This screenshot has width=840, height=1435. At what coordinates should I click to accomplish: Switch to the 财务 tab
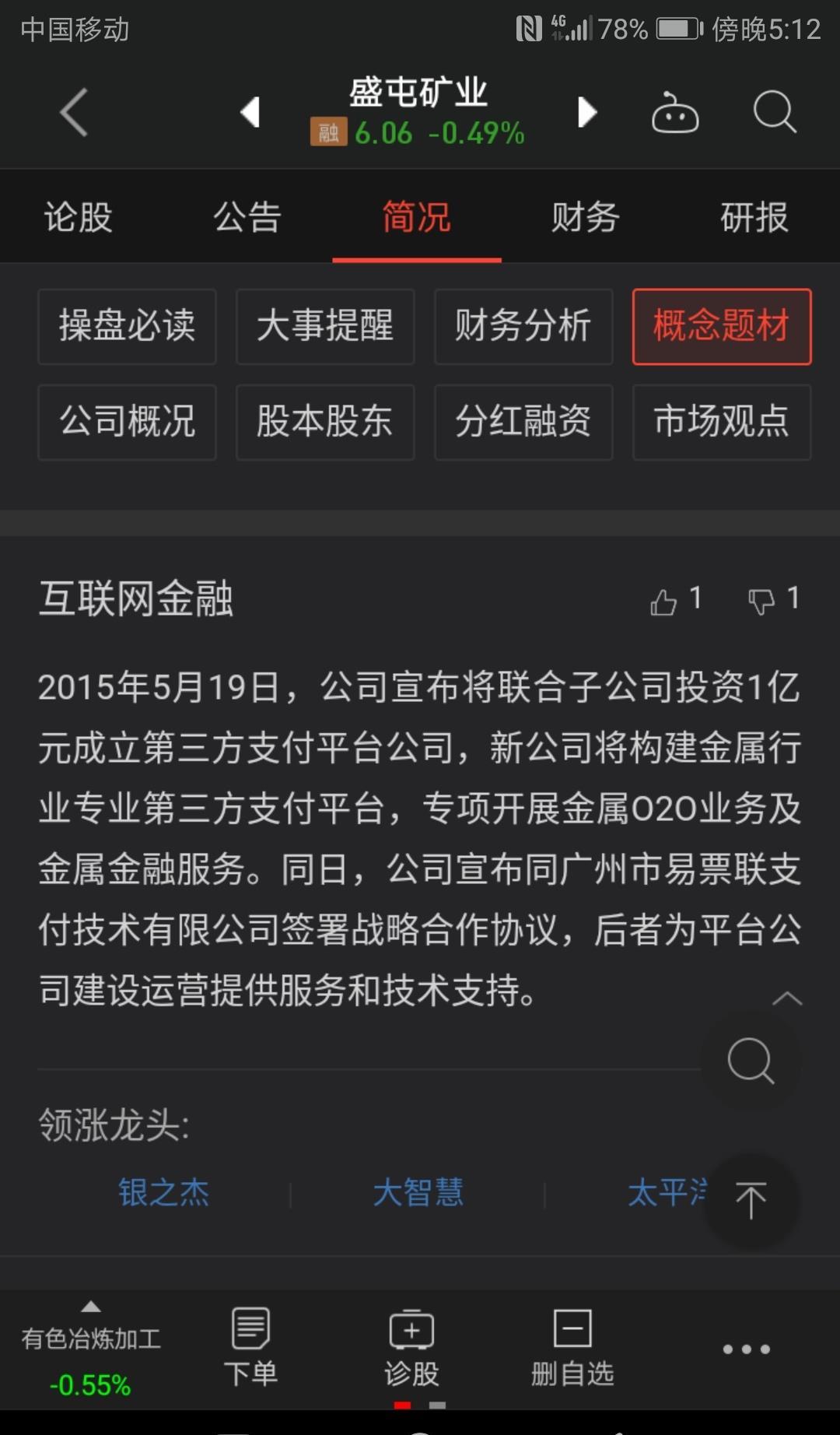pyautogui.click(x=585, y=218)
